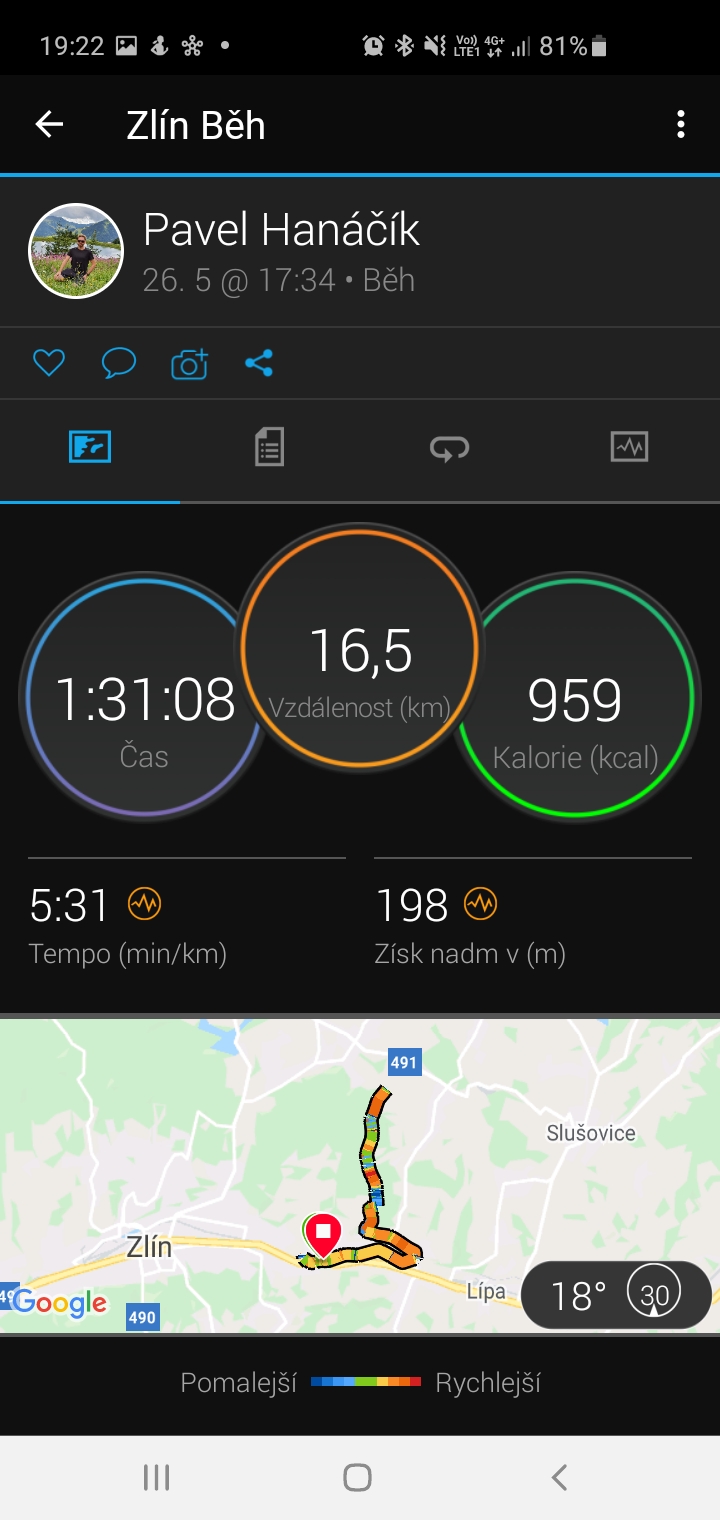Switch to the charts tab
720x1520 pixels.
[629, 447]
